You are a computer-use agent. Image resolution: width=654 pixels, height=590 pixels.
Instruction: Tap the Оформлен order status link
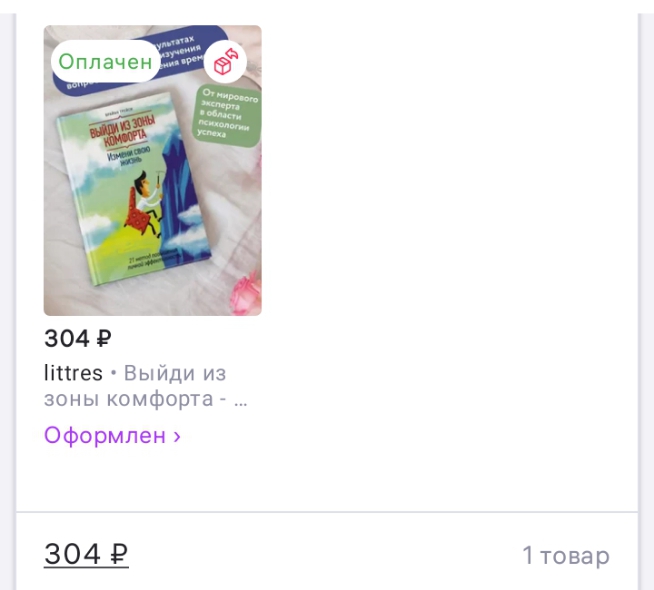[112, 436]
